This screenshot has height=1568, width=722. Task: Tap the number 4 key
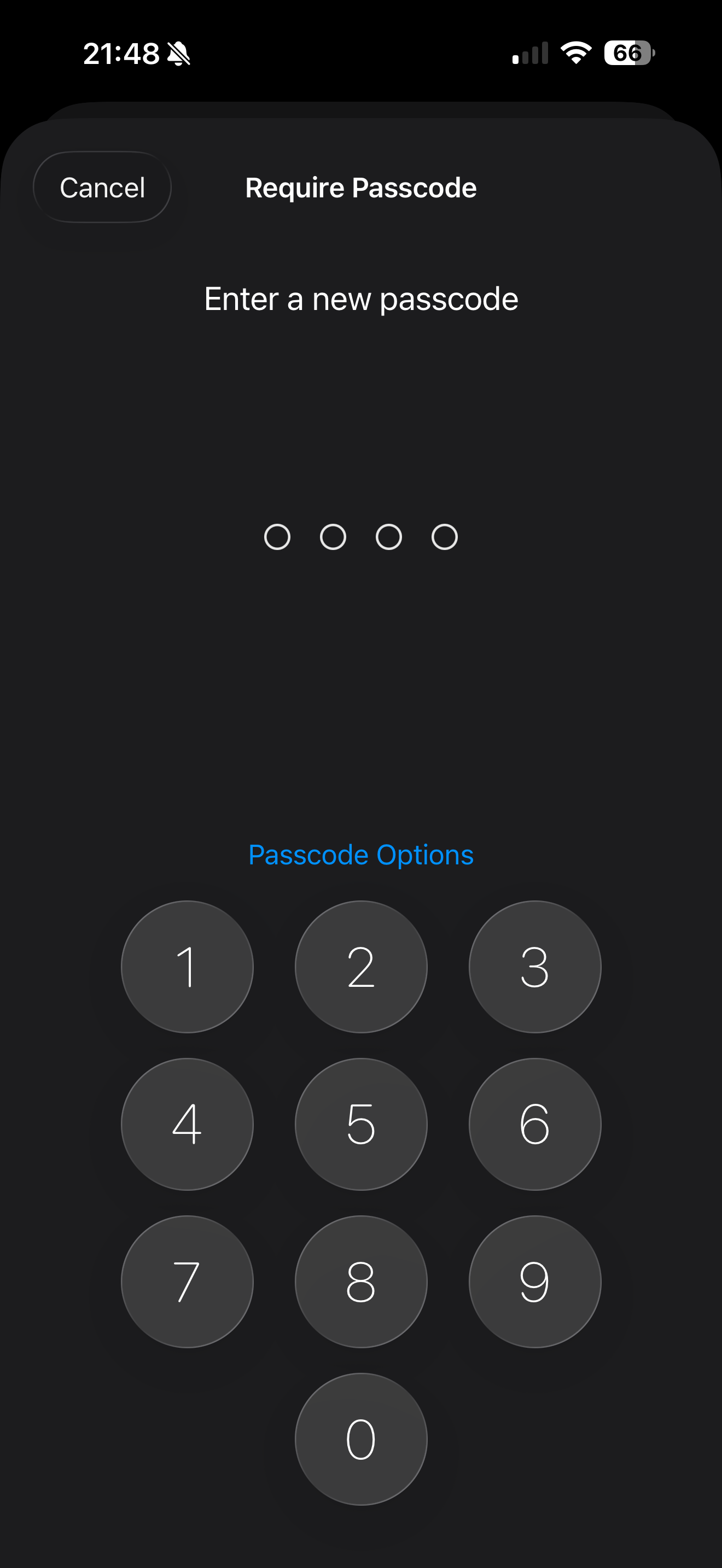(x=188, y=1124)
